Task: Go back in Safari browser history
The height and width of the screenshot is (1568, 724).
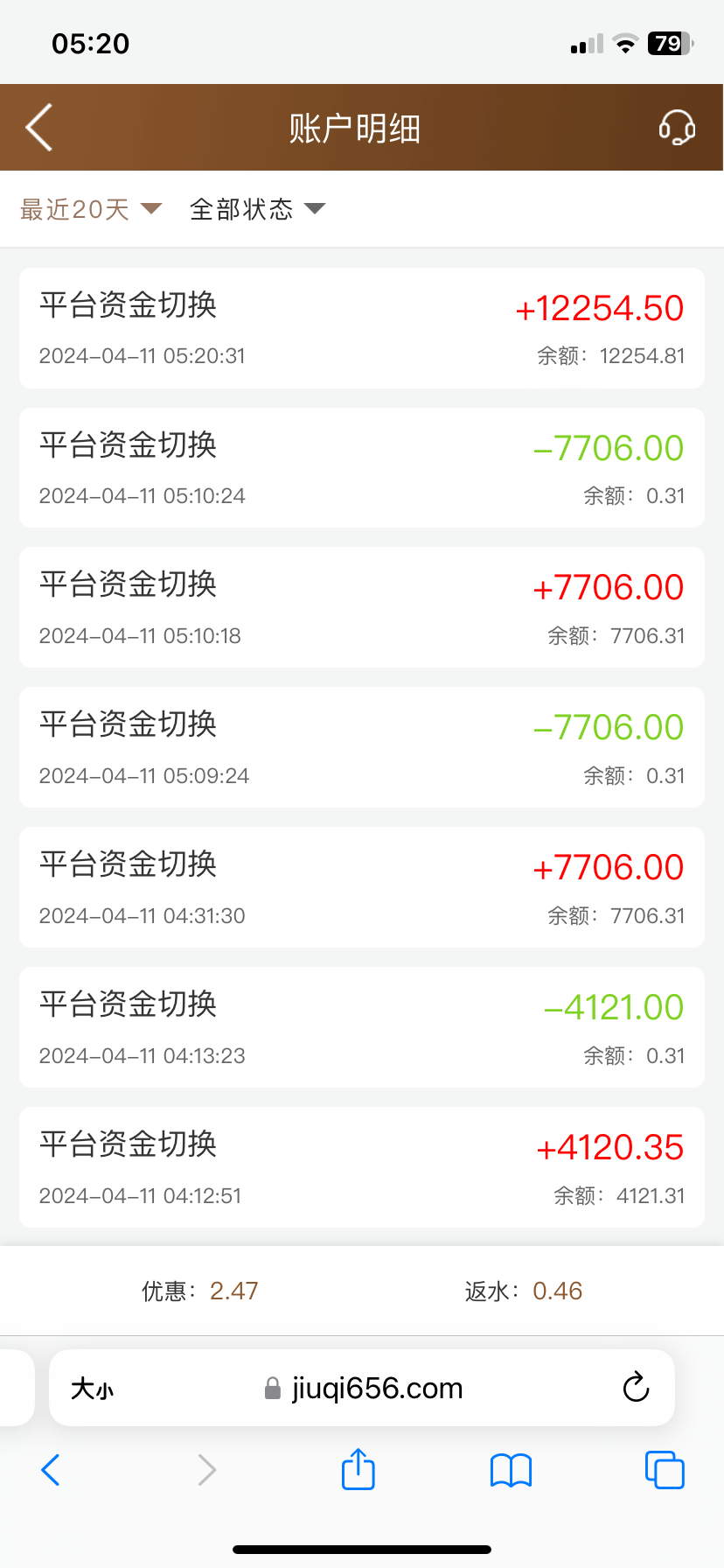Action: pyautogui.click(x=51, y=1470)
